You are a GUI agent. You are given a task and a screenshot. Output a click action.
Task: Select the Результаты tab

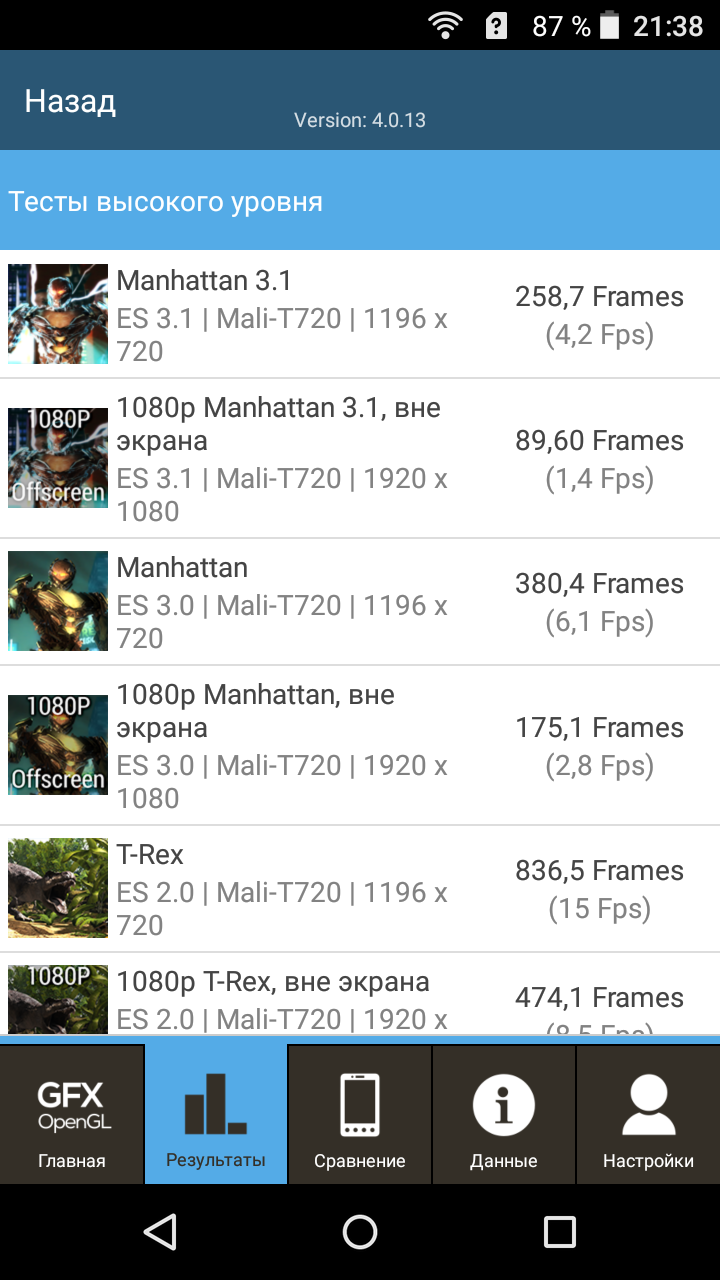[x=216, y=1114]
